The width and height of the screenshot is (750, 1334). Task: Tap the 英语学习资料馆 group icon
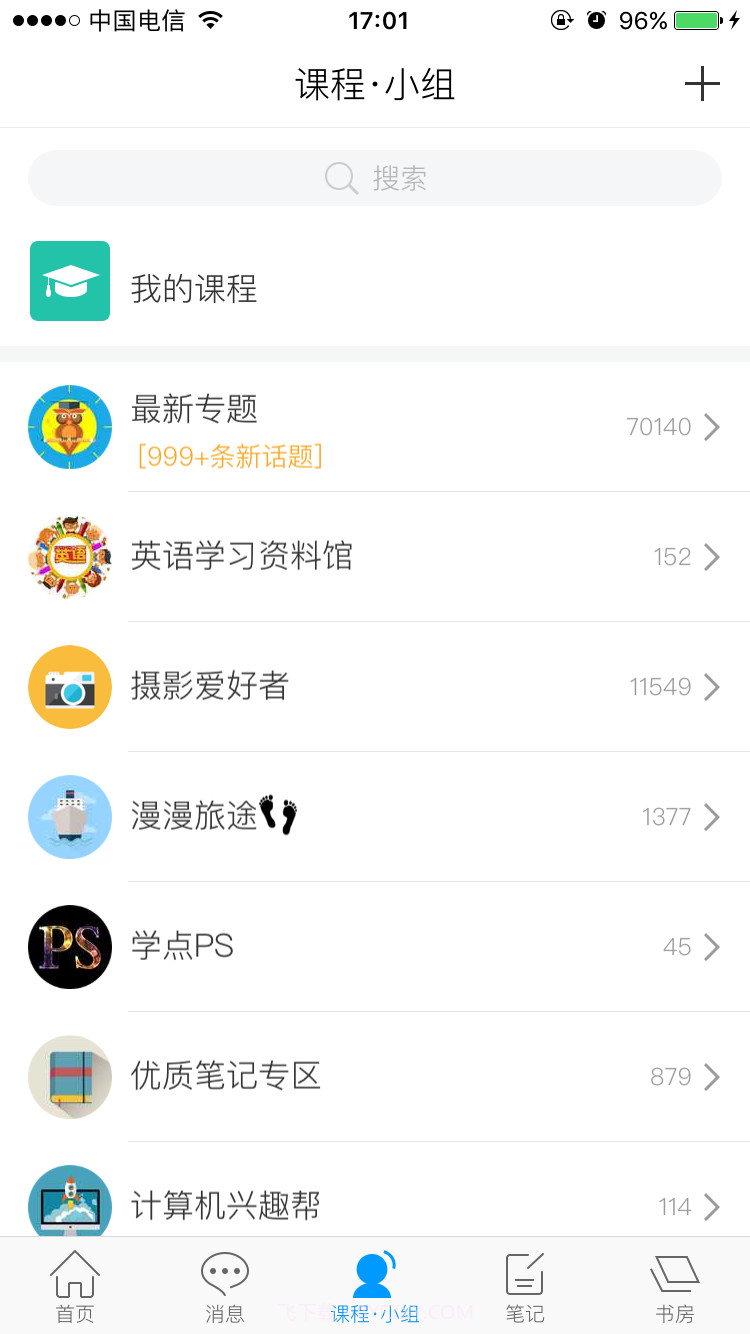[70, 557]
